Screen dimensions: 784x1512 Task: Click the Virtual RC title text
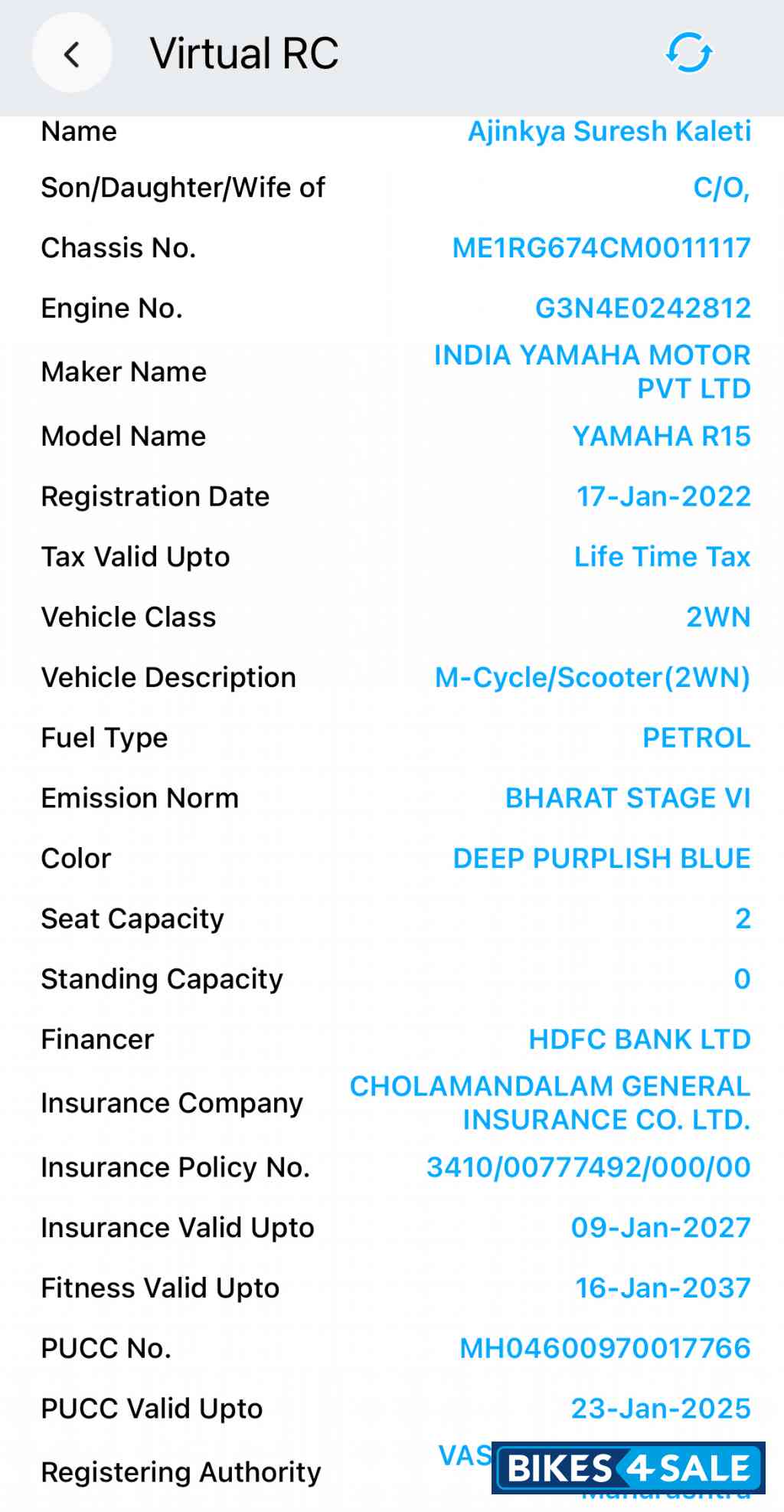click(x=244, y=54)
